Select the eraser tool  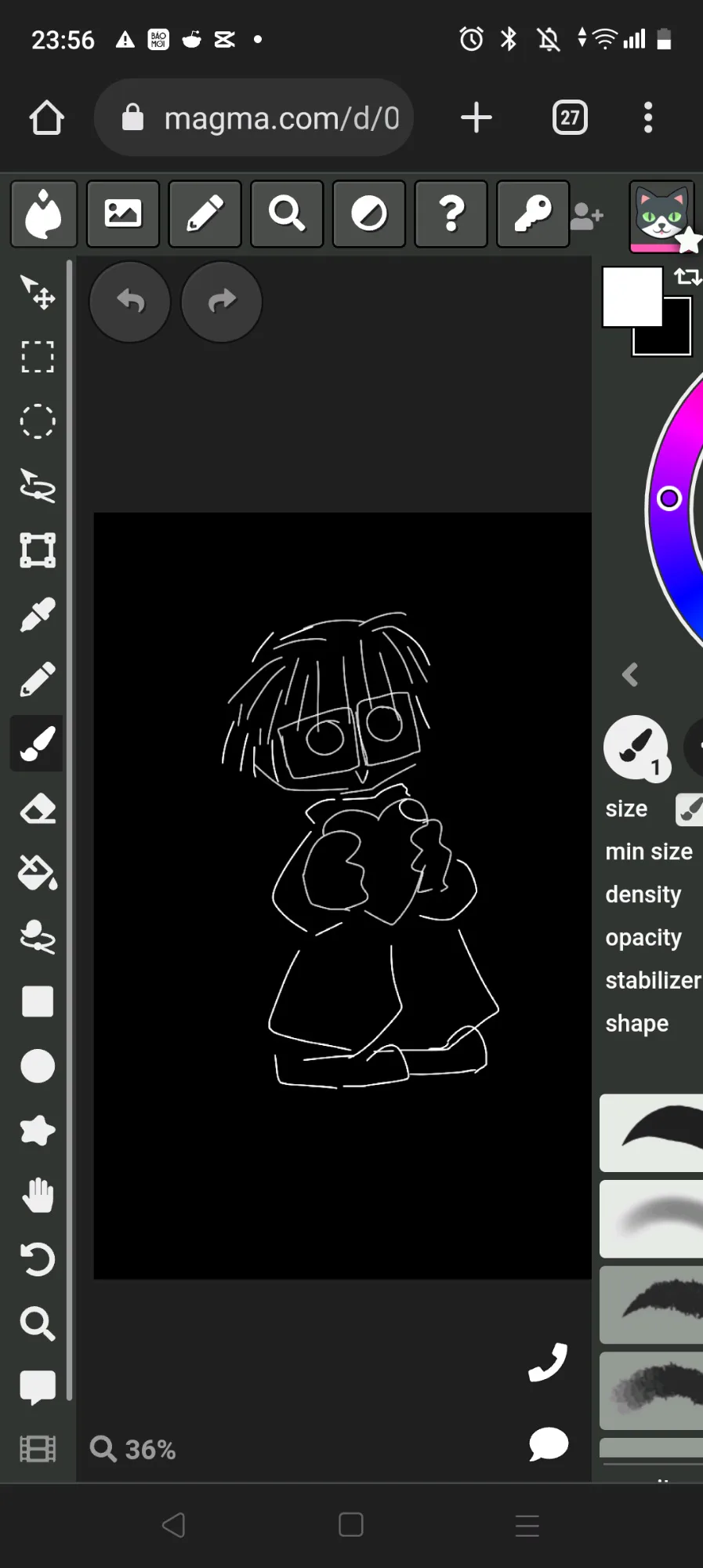click(38, 808)
